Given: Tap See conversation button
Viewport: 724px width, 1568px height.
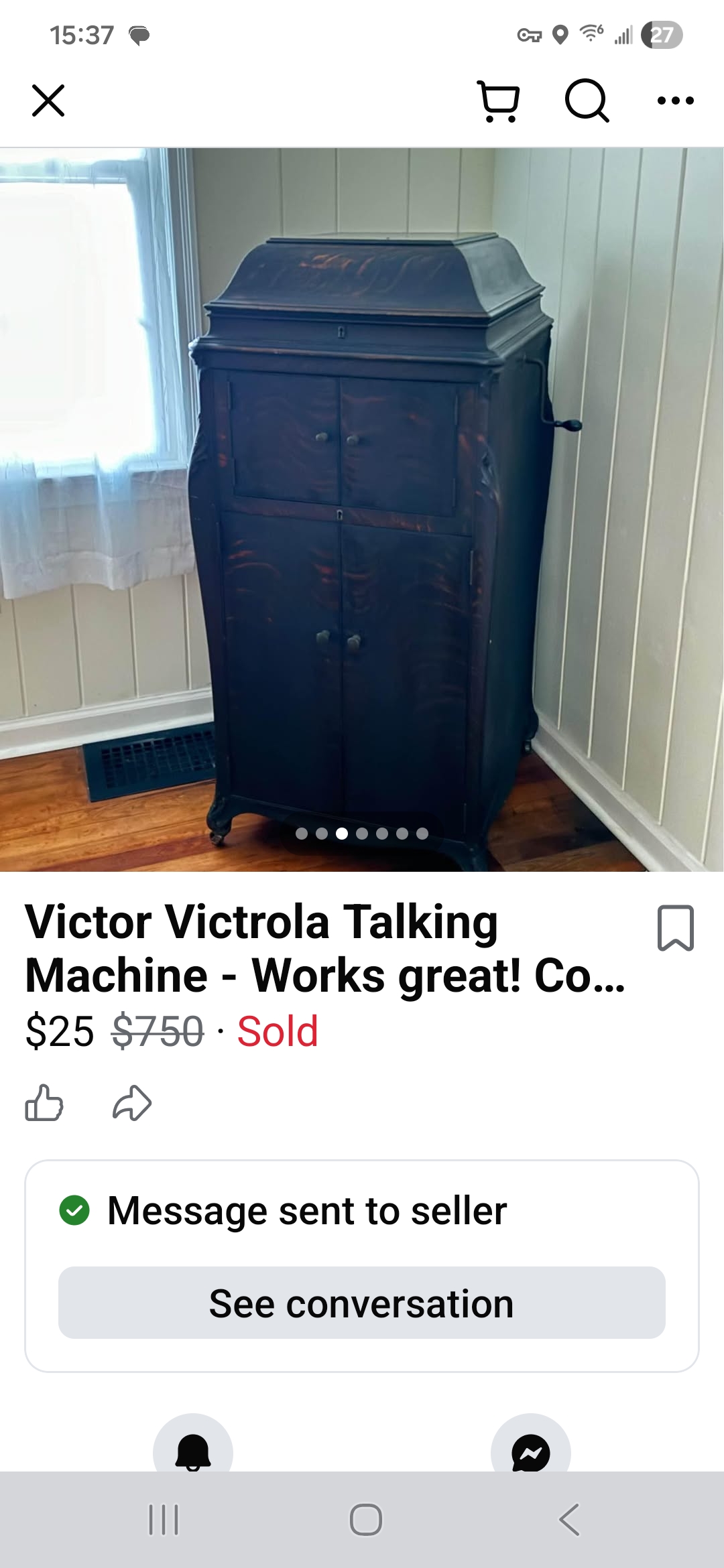Looking at the screenshot, I should [362, 1303].
